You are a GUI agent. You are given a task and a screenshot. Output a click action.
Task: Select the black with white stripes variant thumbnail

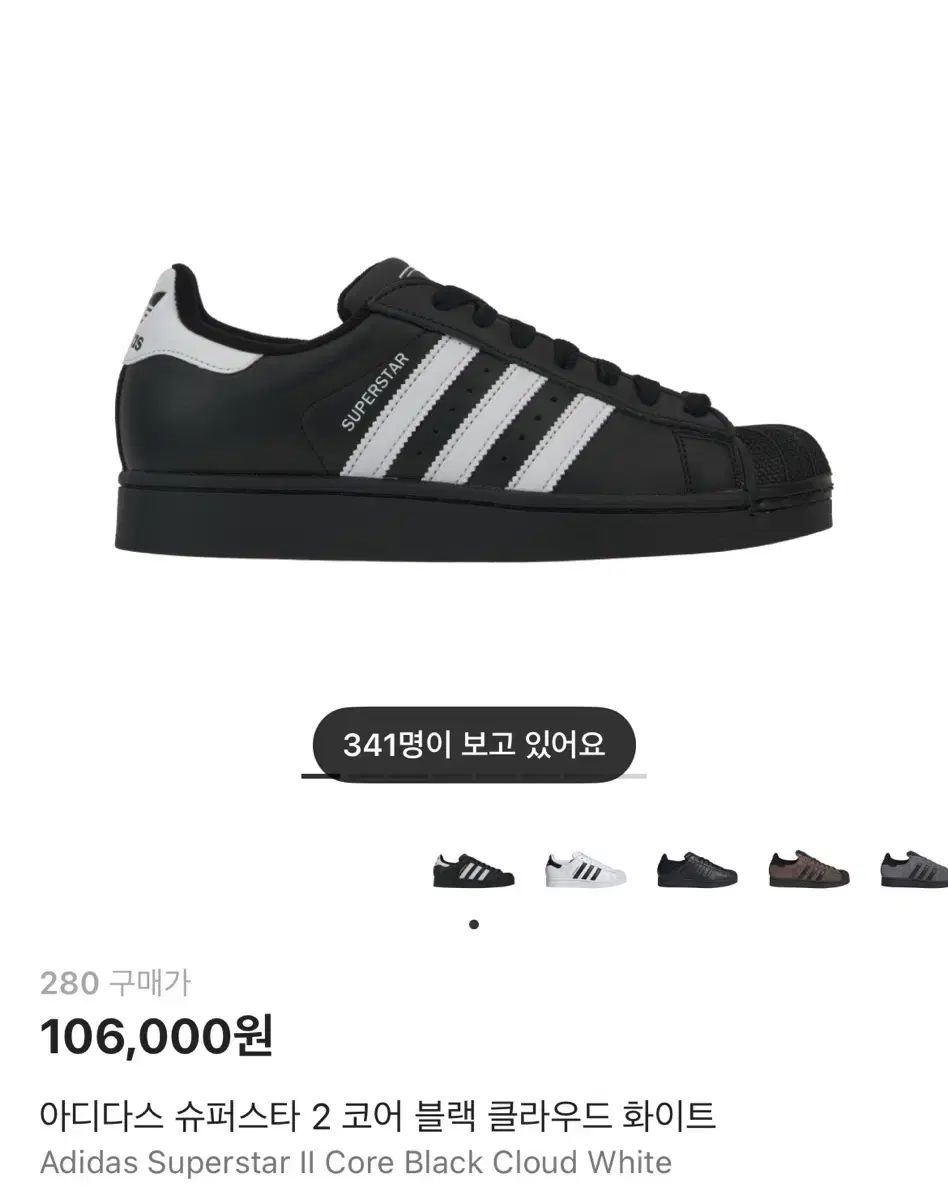coord(474,869)
